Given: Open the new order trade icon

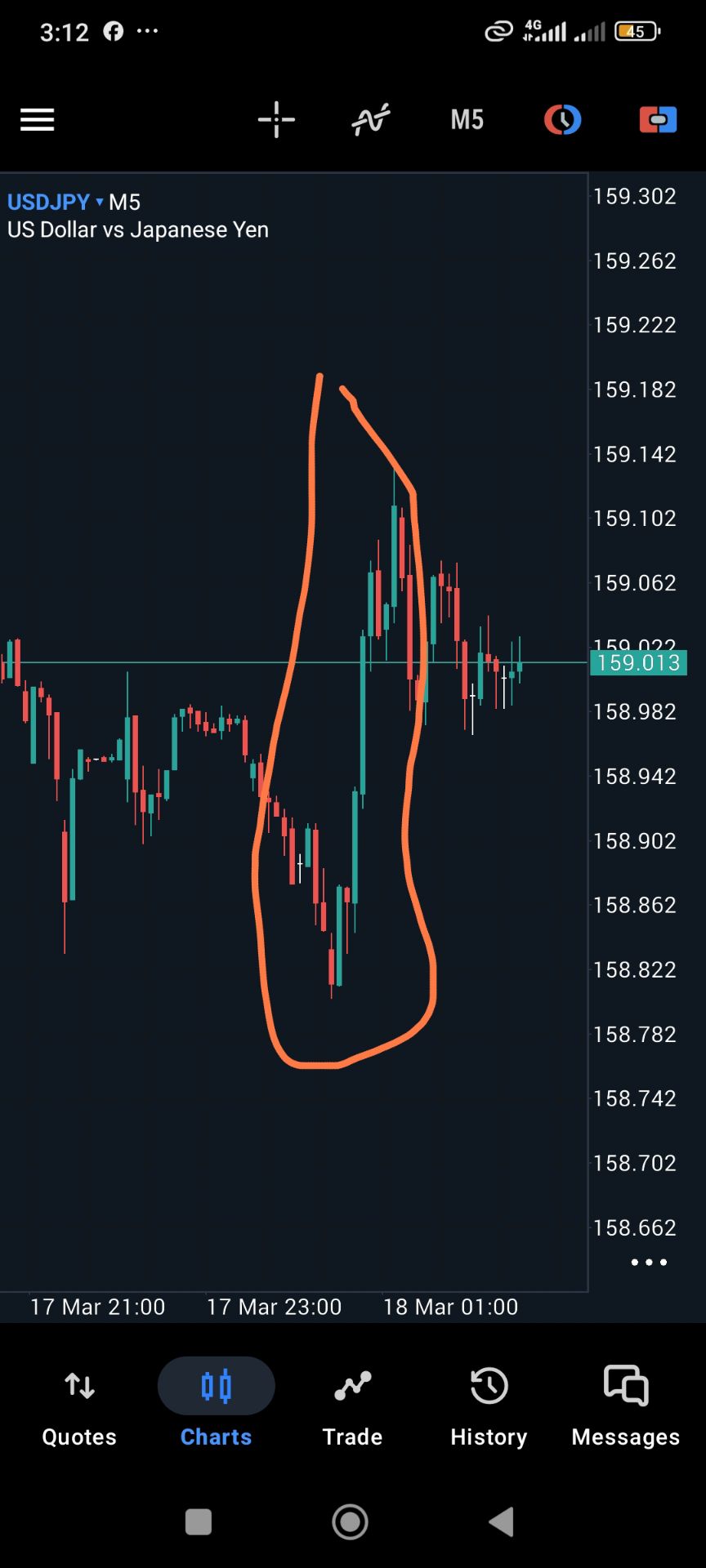Looking at the screenshot, I should coord(658,120).
